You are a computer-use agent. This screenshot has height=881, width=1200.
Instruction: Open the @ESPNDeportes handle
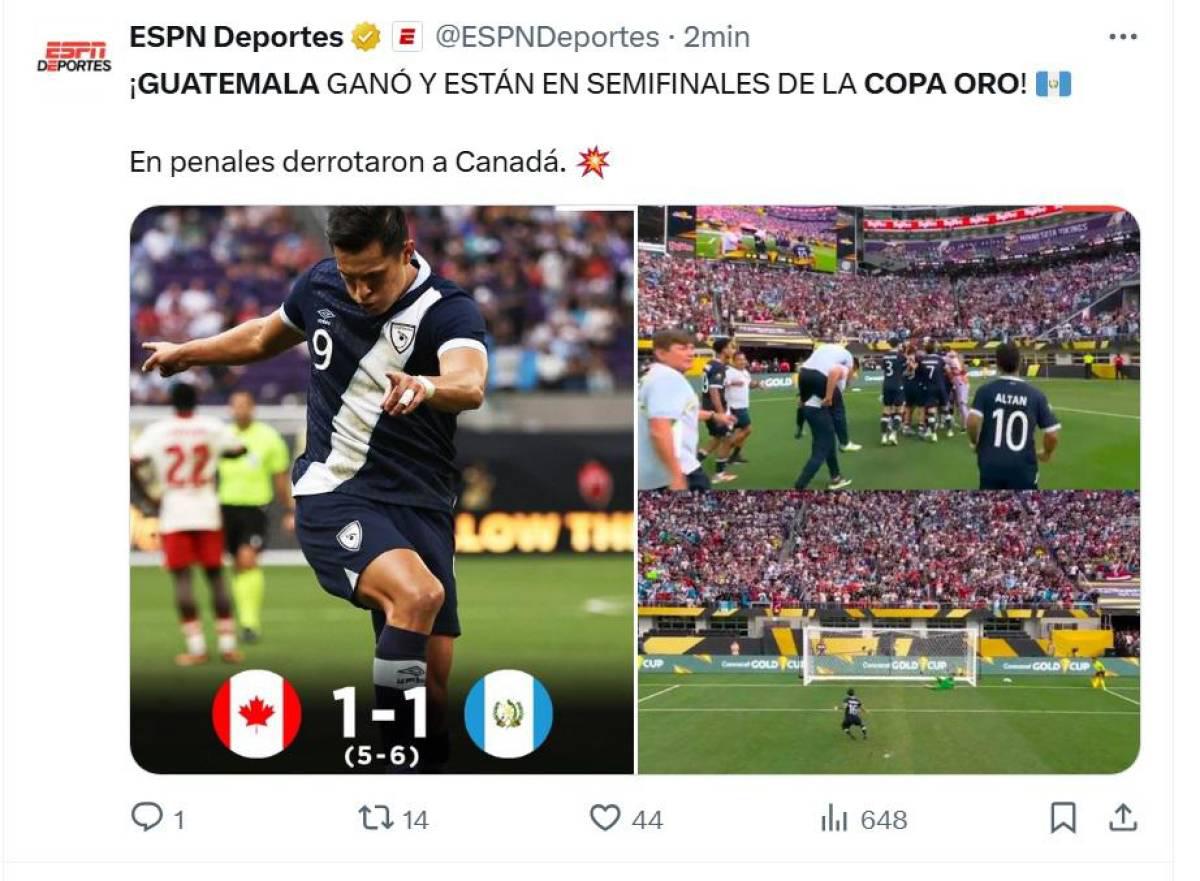pos(547,37)
